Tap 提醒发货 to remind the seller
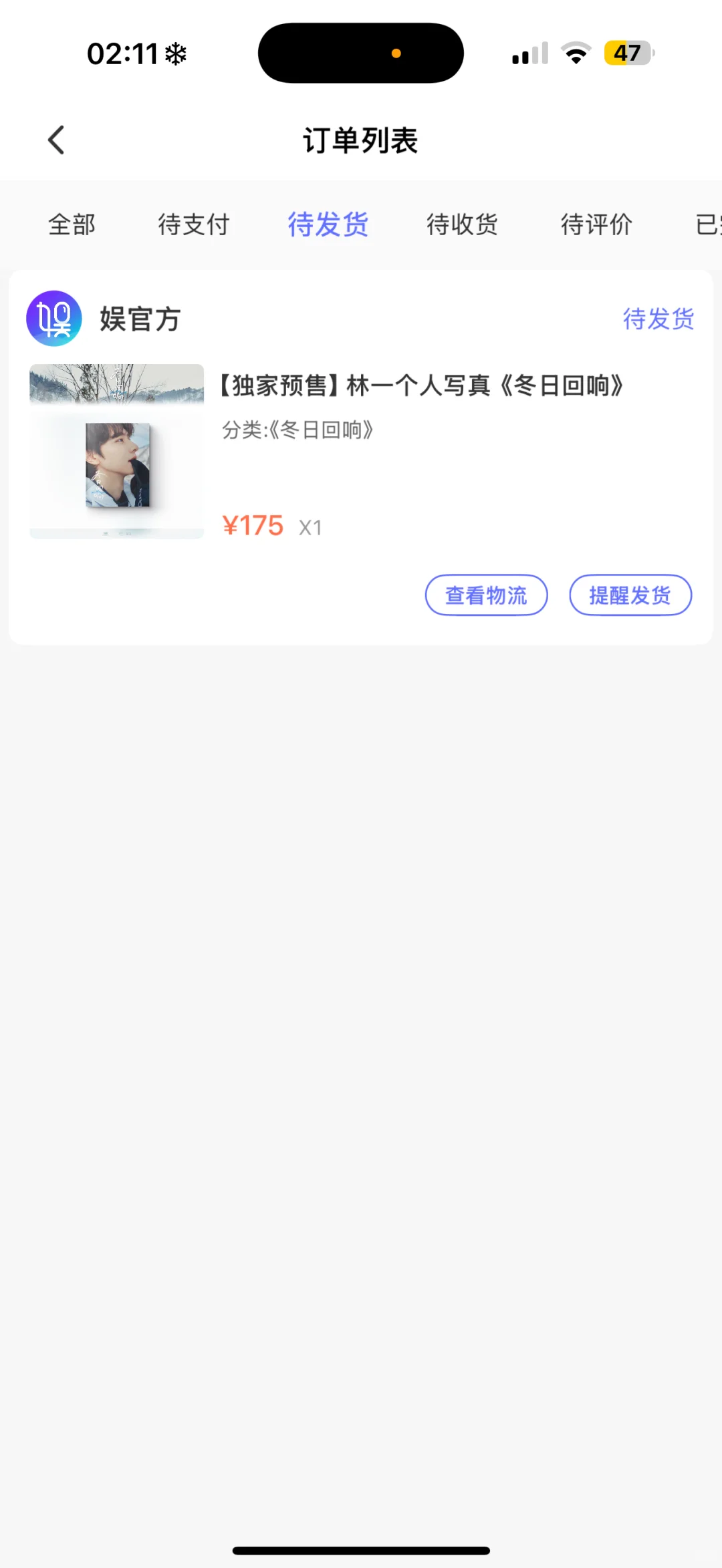722x1568 pixels. coord(630,595)
